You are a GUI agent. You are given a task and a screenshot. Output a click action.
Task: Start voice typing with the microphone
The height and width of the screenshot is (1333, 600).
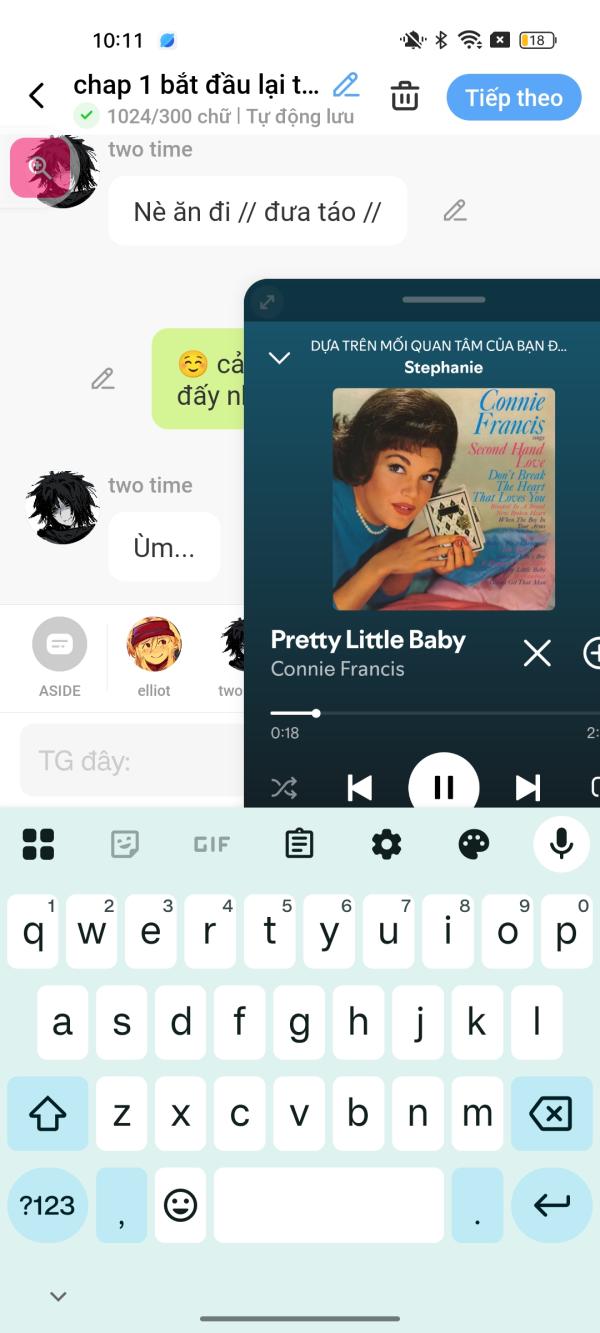[561, 844]
